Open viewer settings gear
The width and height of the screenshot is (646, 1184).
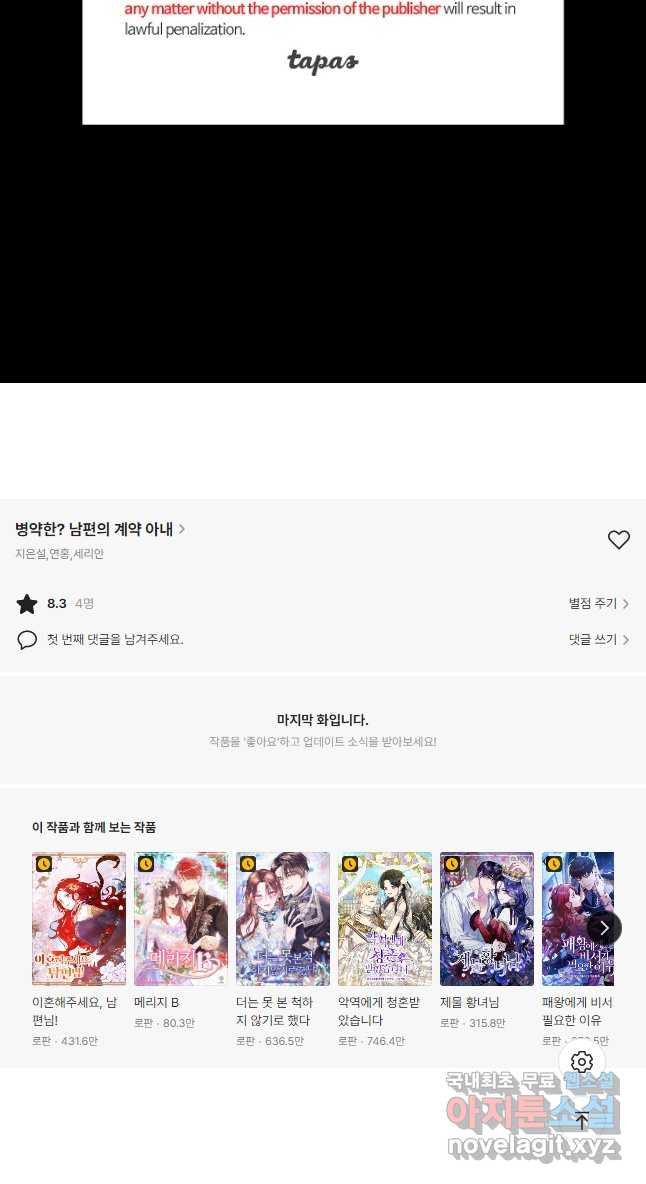pyautogui.click(x=582, y=1062)
